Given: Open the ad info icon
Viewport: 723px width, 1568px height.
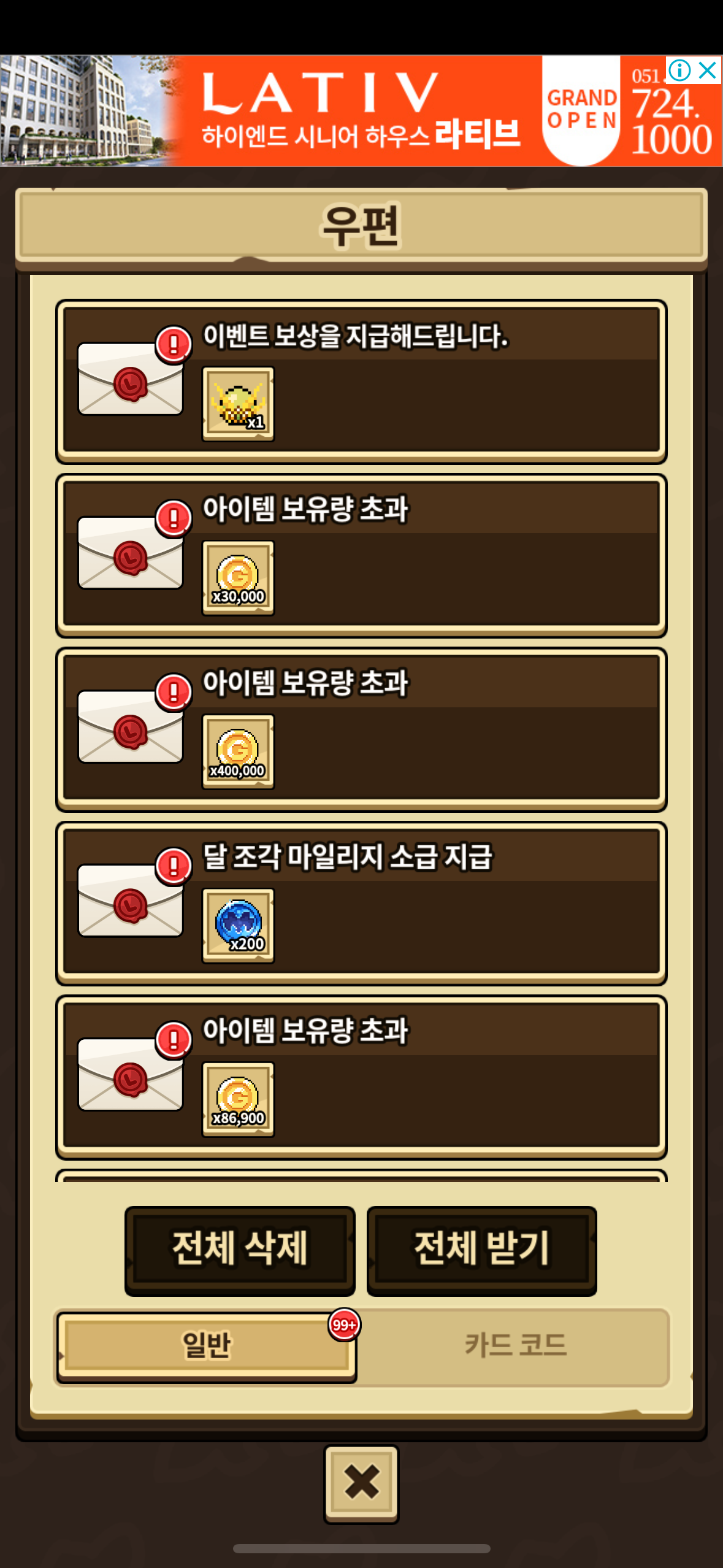Looking at the screenshot, I should click(679, 70).
